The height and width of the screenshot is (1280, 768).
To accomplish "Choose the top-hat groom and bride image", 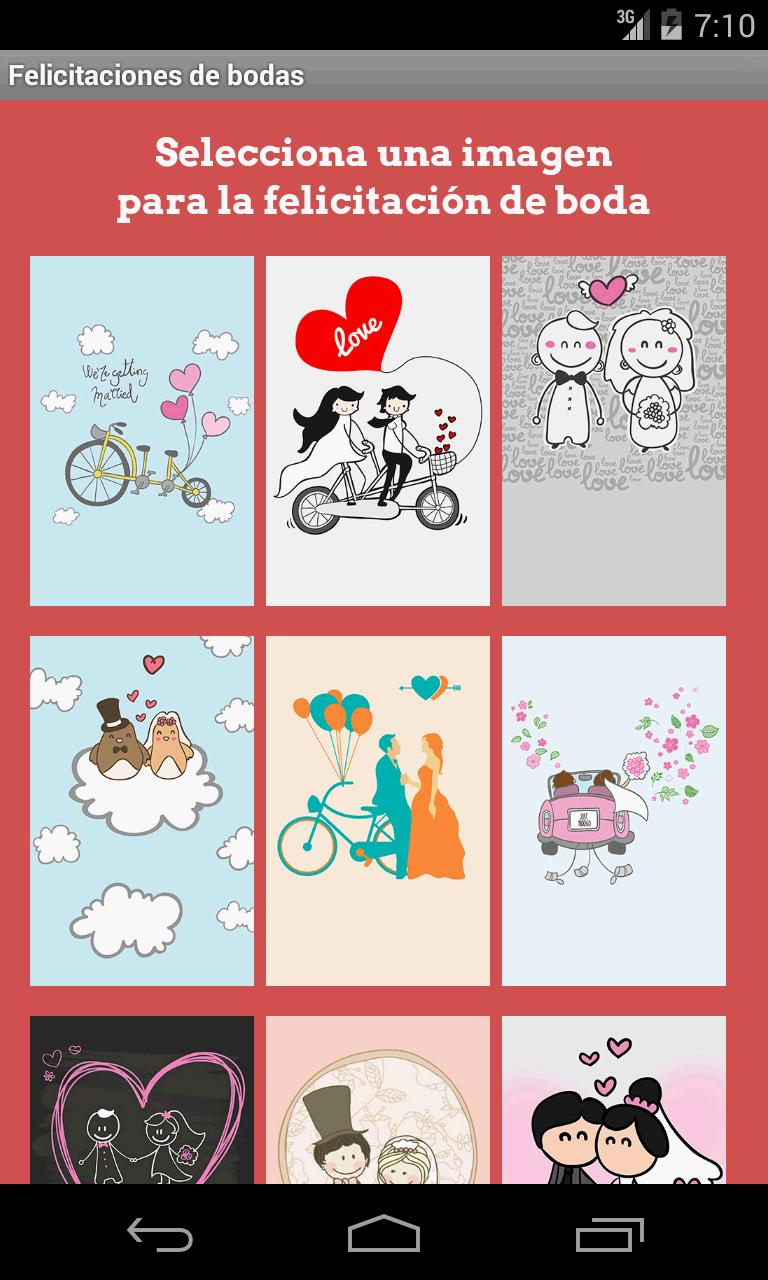I will click(x=378, y=1100).
